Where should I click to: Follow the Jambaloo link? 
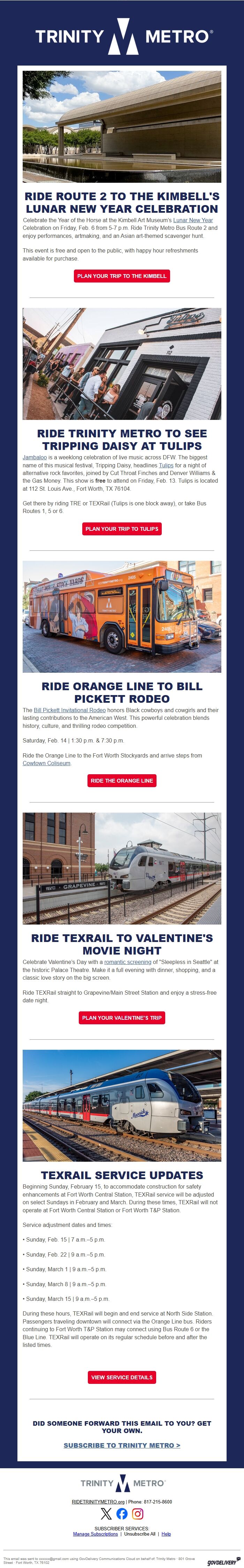tap(35, 457)
